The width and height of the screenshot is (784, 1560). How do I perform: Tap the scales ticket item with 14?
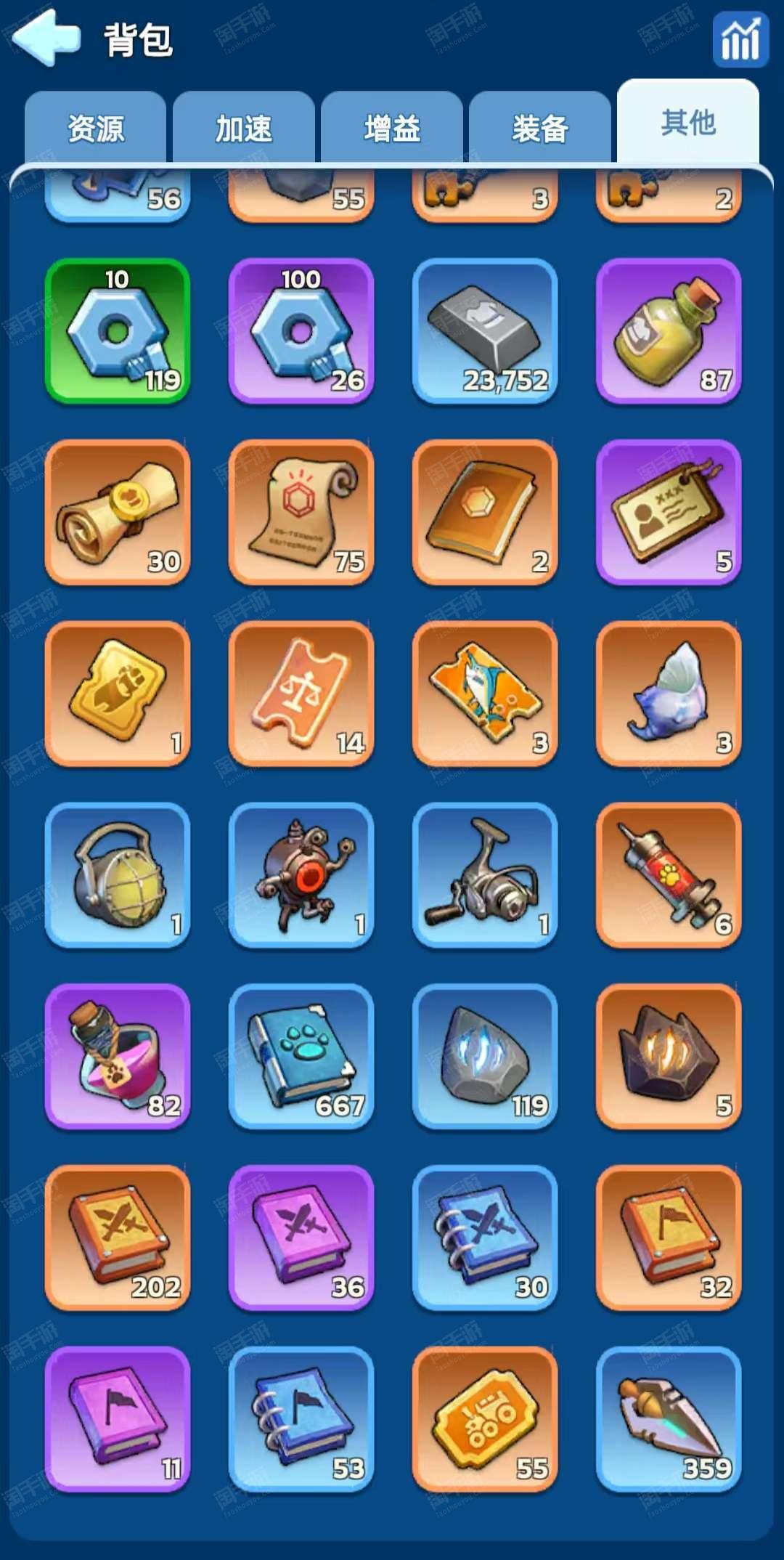click(301, 694)
